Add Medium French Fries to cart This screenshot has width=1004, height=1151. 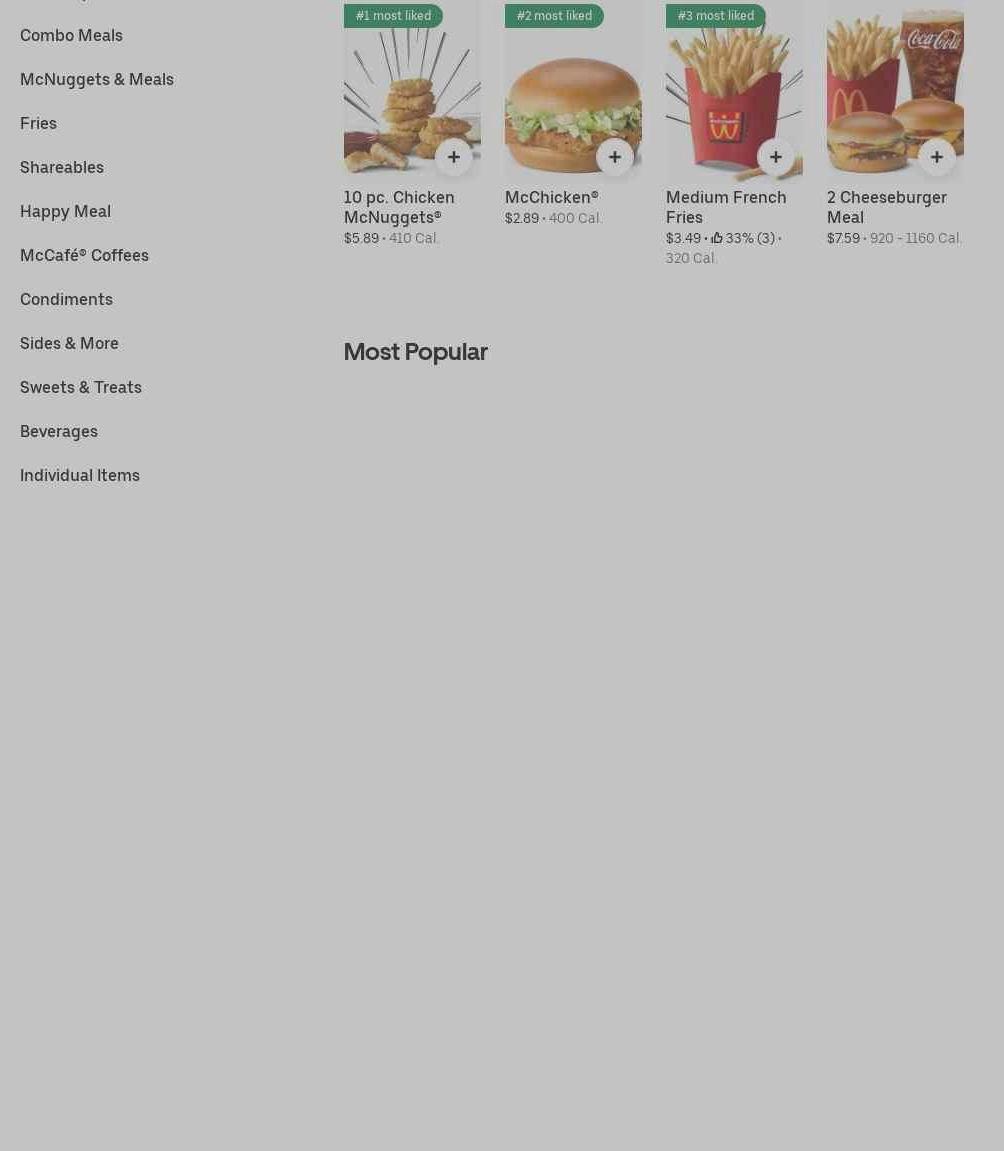(x=776, y=157)
